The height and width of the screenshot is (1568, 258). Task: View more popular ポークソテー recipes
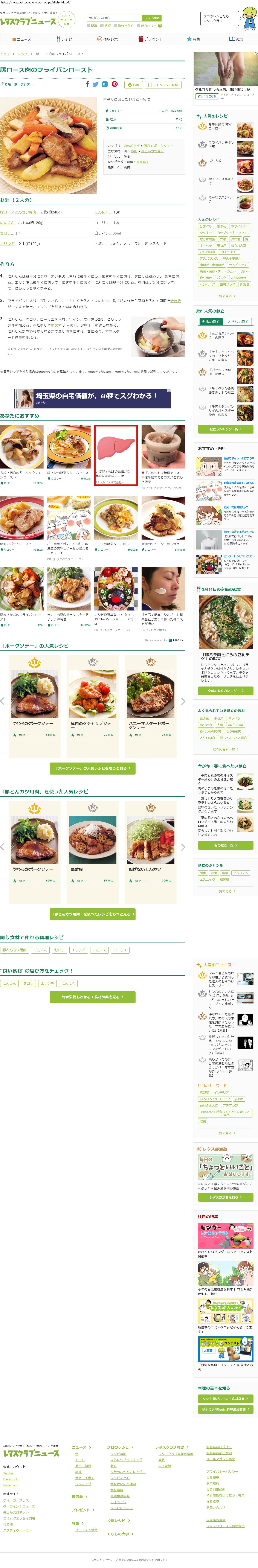93,768
